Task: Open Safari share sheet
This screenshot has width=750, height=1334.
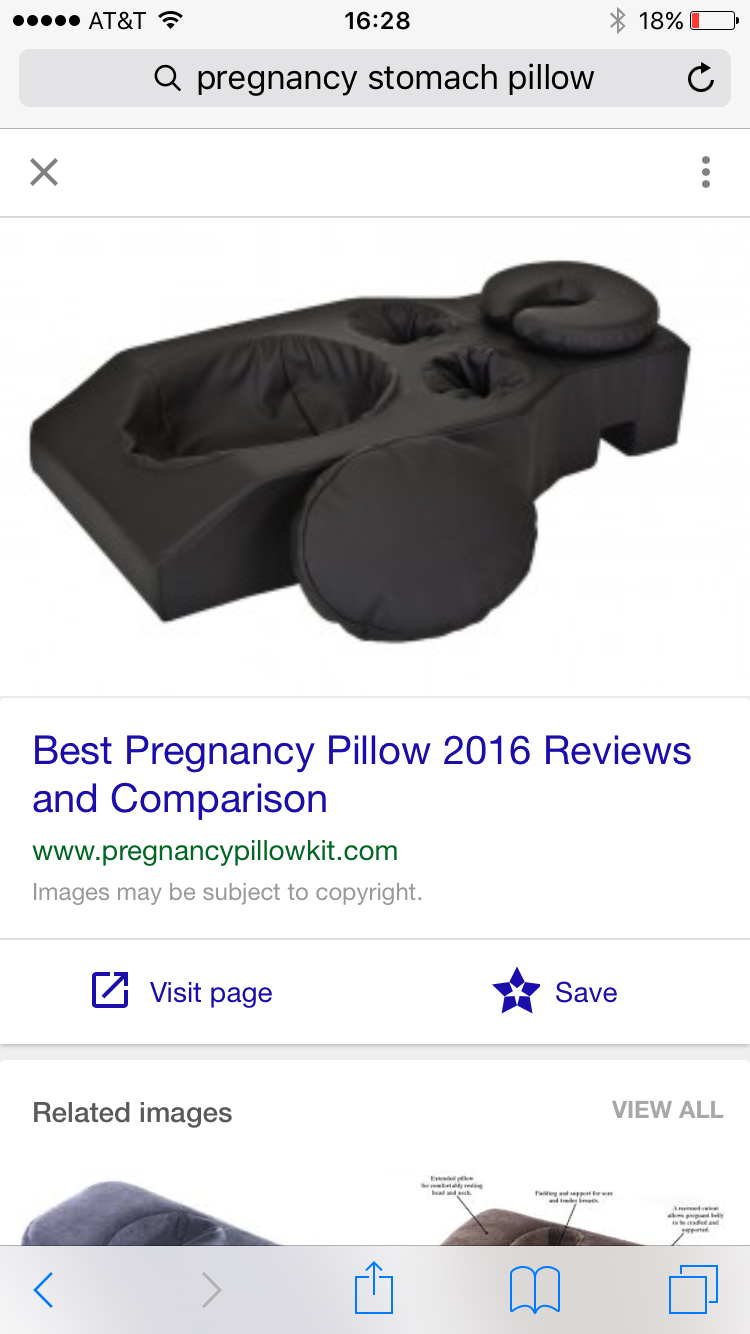Action: click(x=375, y=1290)
